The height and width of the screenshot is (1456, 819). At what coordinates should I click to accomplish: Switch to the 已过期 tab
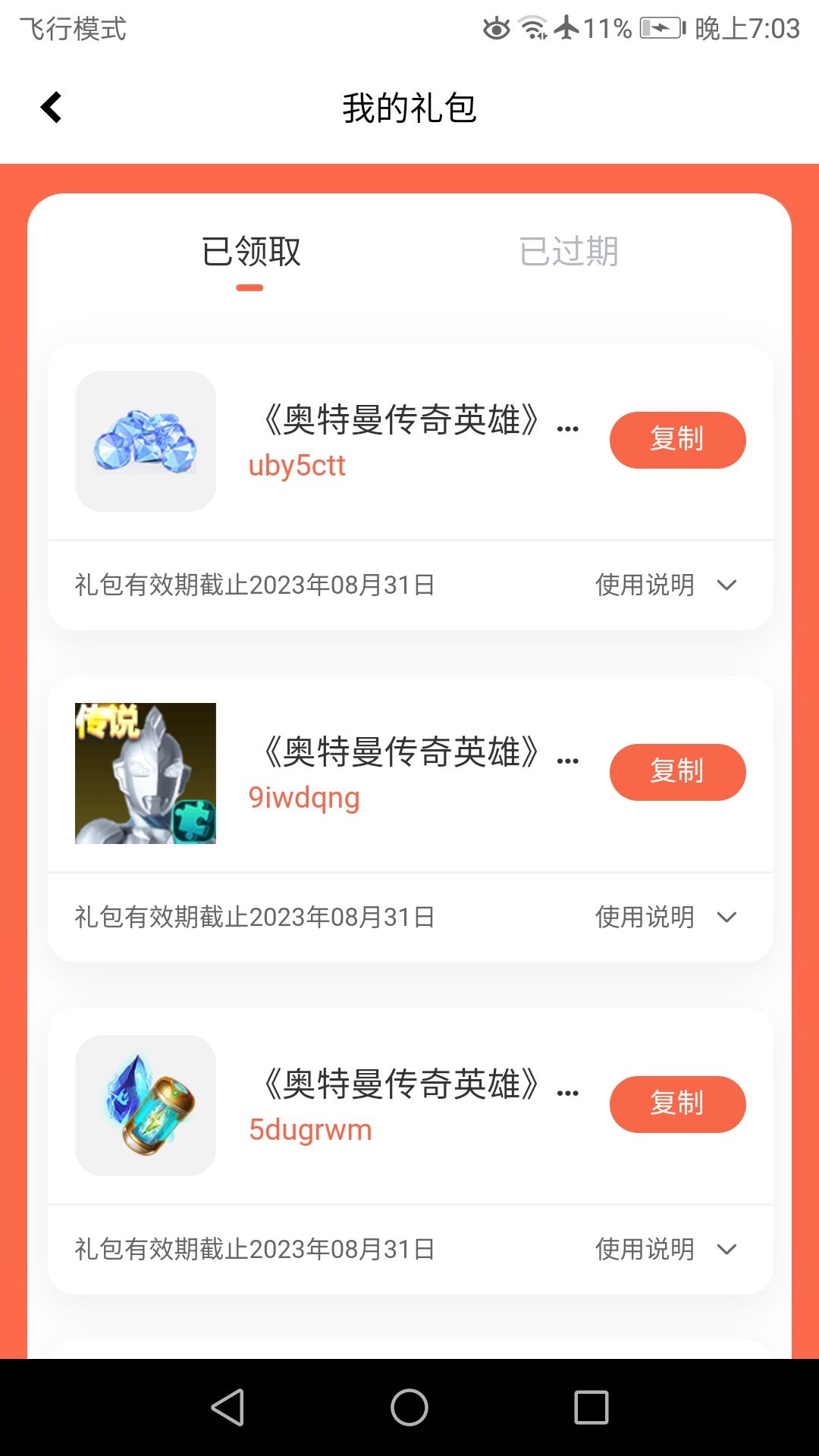(x=568, y=252)
